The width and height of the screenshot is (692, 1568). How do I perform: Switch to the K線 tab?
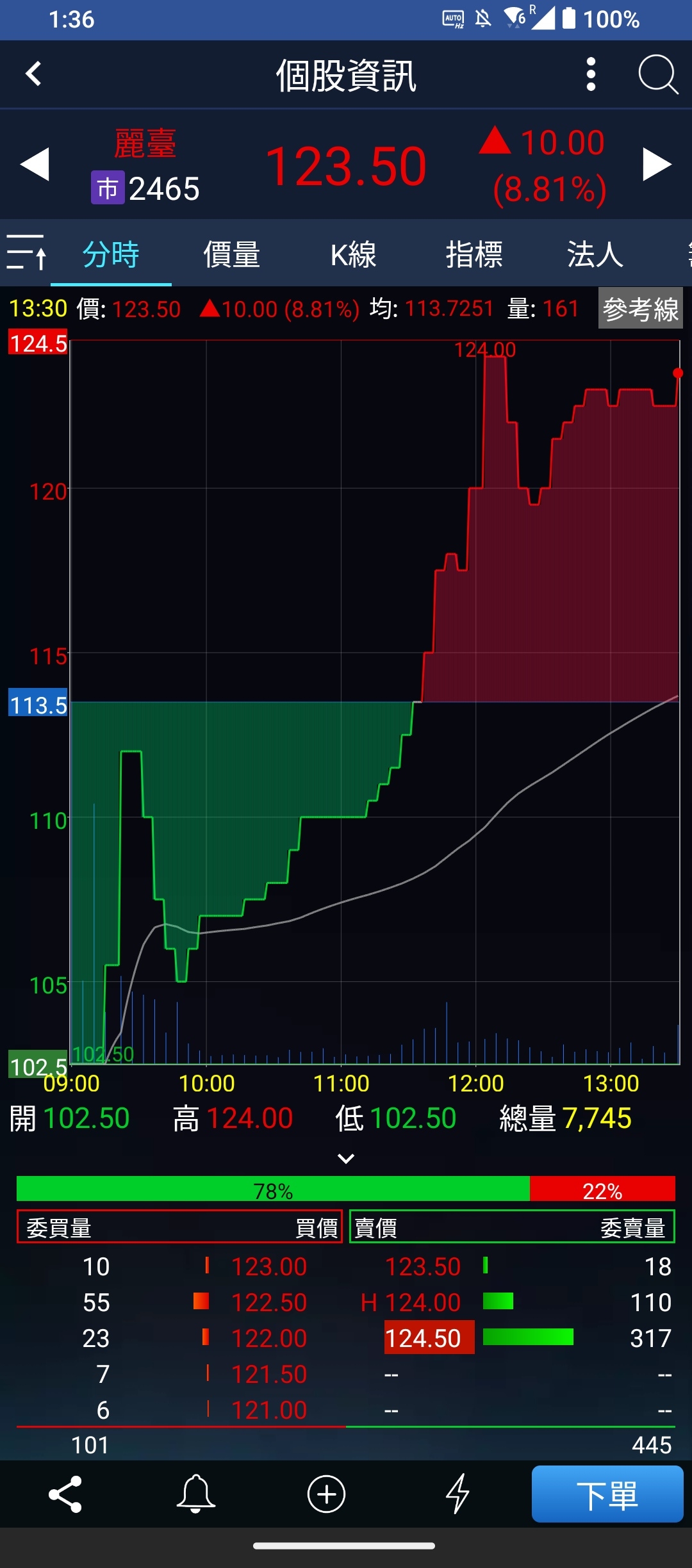pyautogui.click(x=353, y=254)
